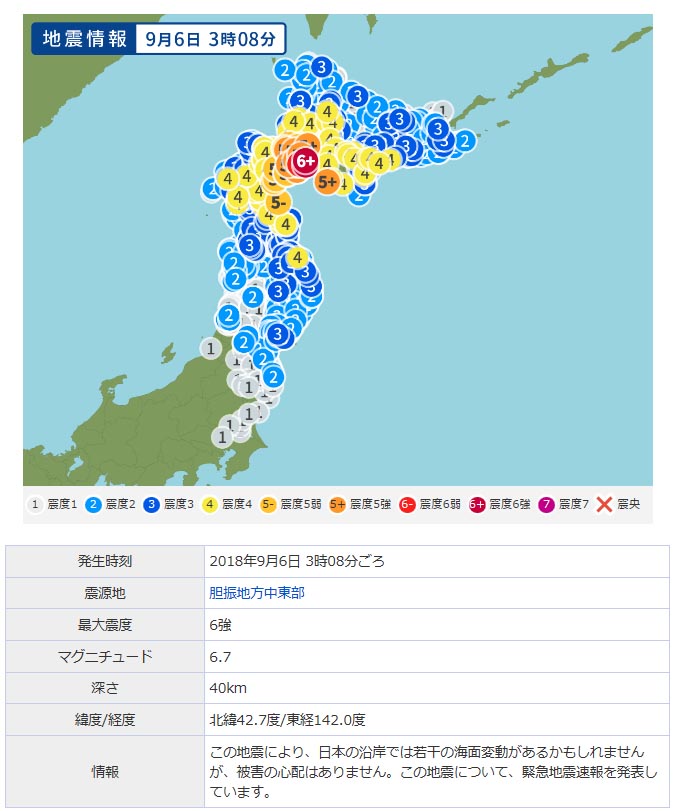Open the 胆振地方中東部 epicenter link

point(257,593)
